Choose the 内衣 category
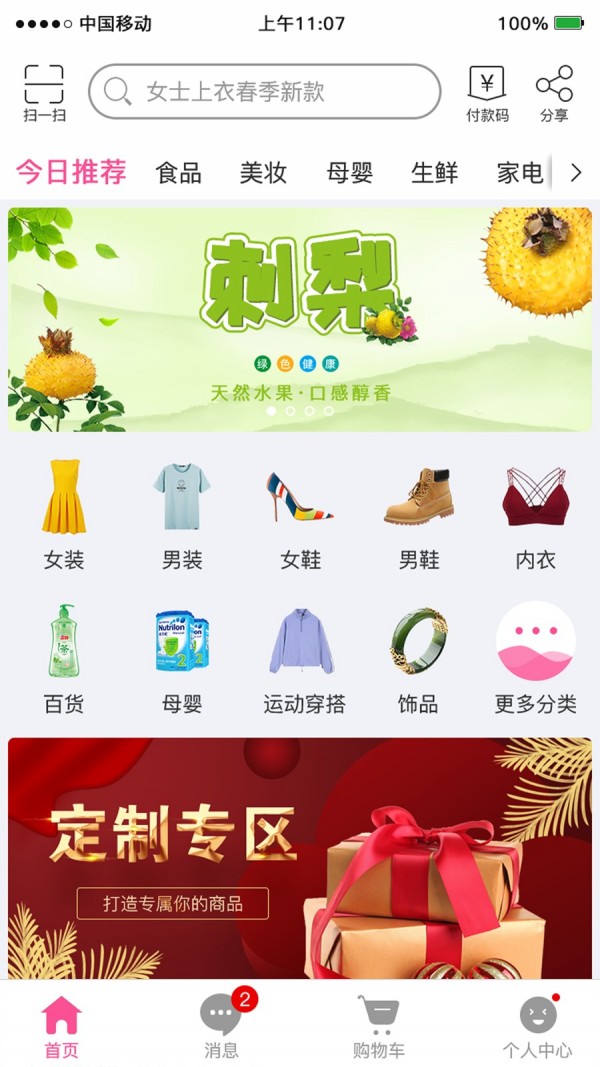The image size is (600, 1067). coord(535,514)
